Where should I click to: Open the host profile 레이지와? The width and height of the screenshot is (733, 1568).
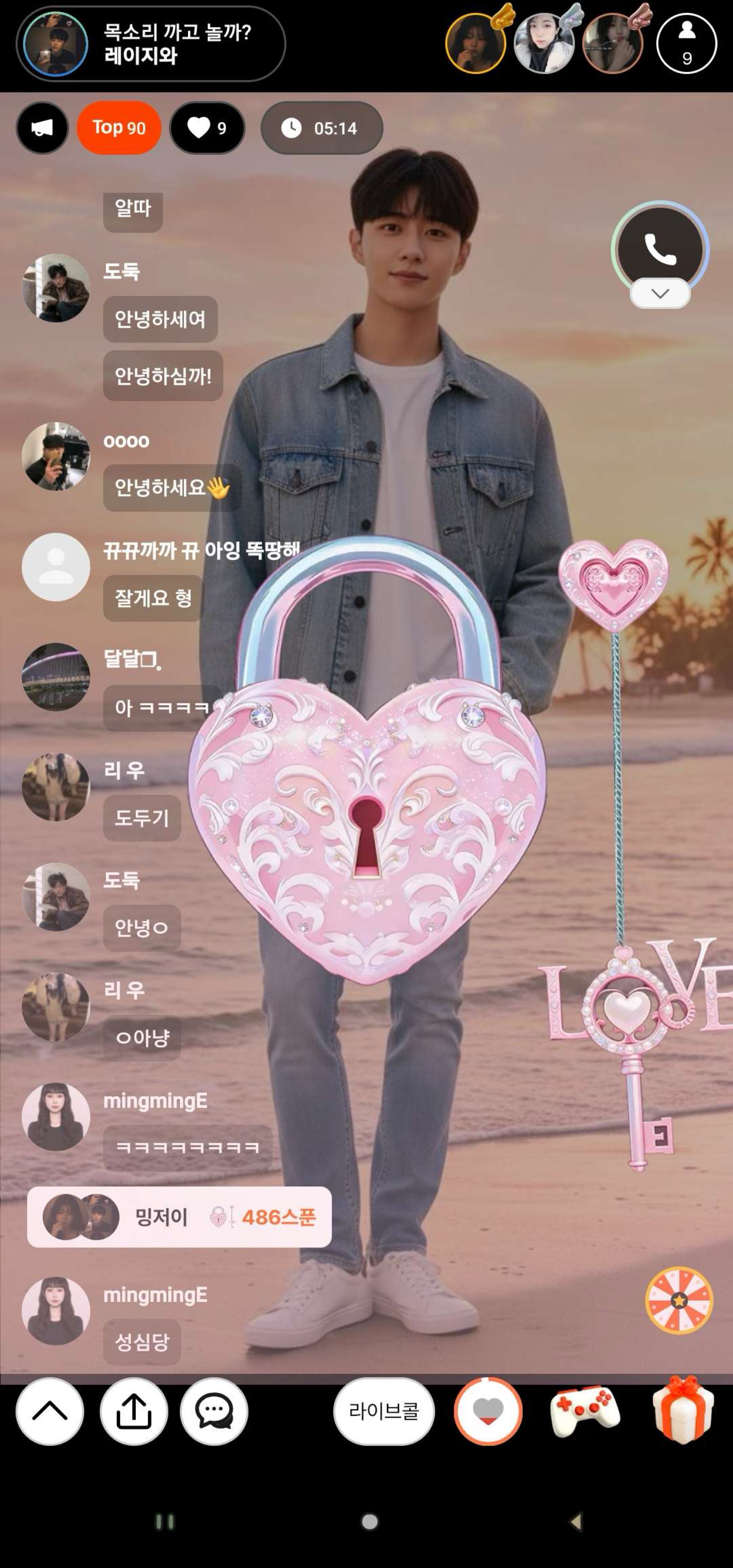55,44
